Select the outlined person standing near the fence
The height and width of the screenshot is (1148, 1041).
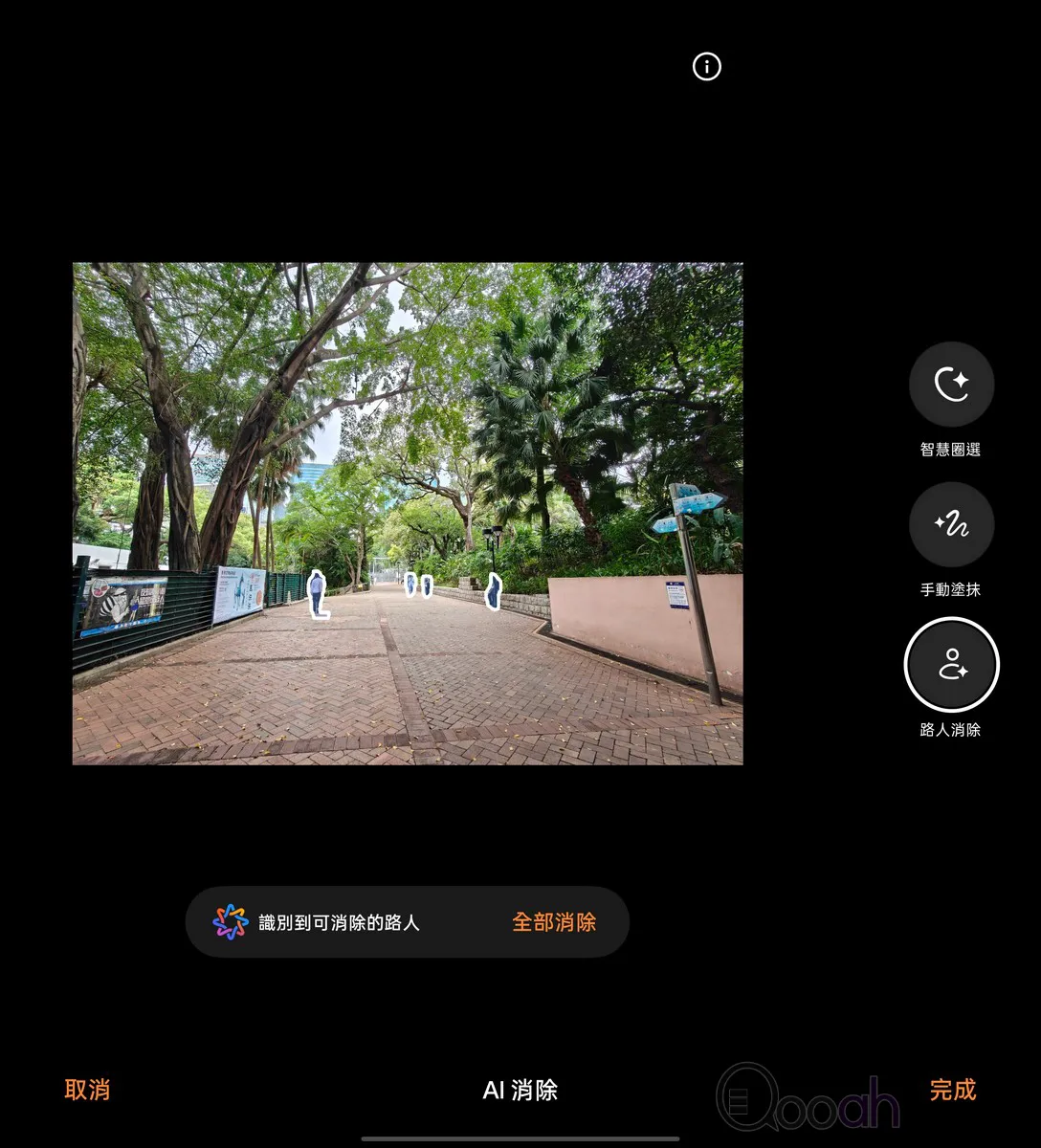(x=317, y=592)
